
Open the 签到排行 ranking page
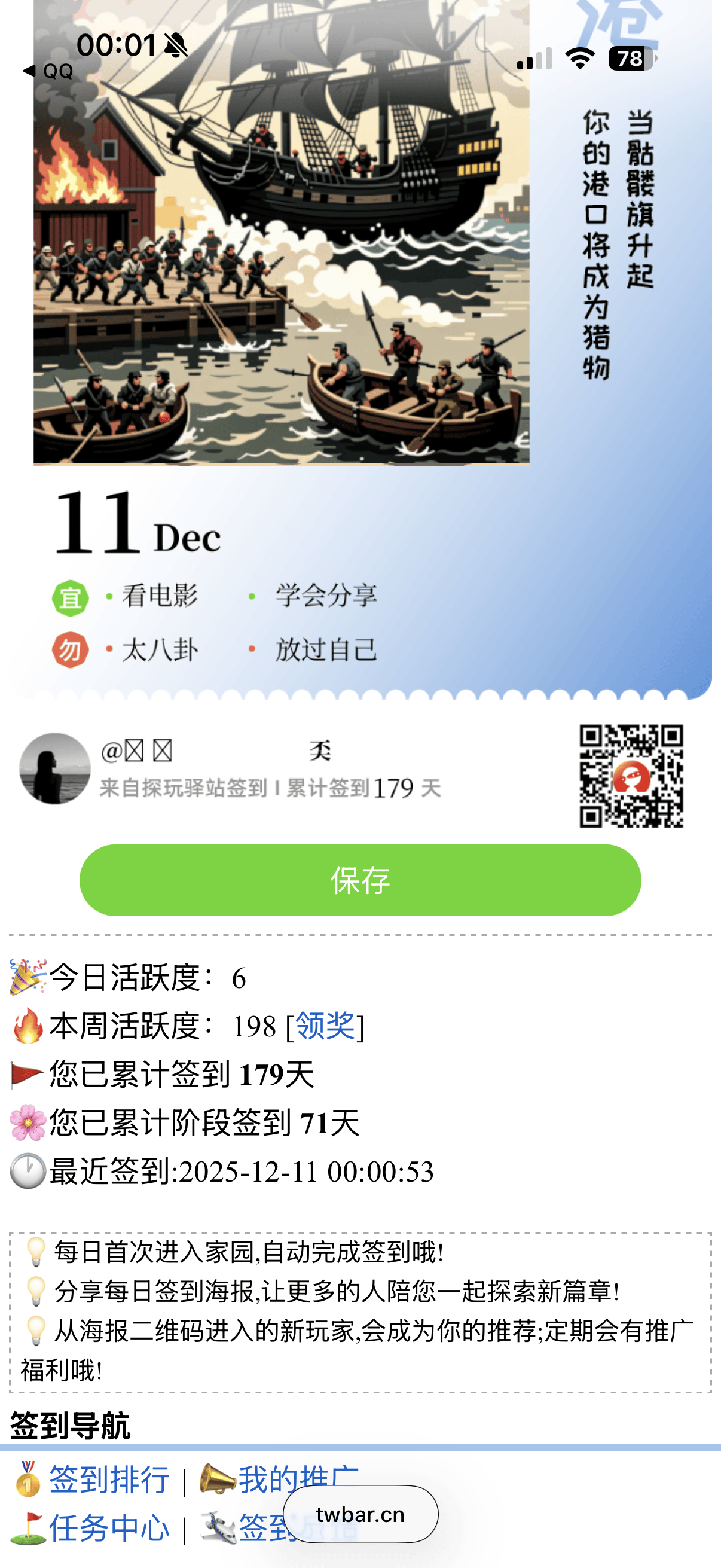(x=108, y=1479)
